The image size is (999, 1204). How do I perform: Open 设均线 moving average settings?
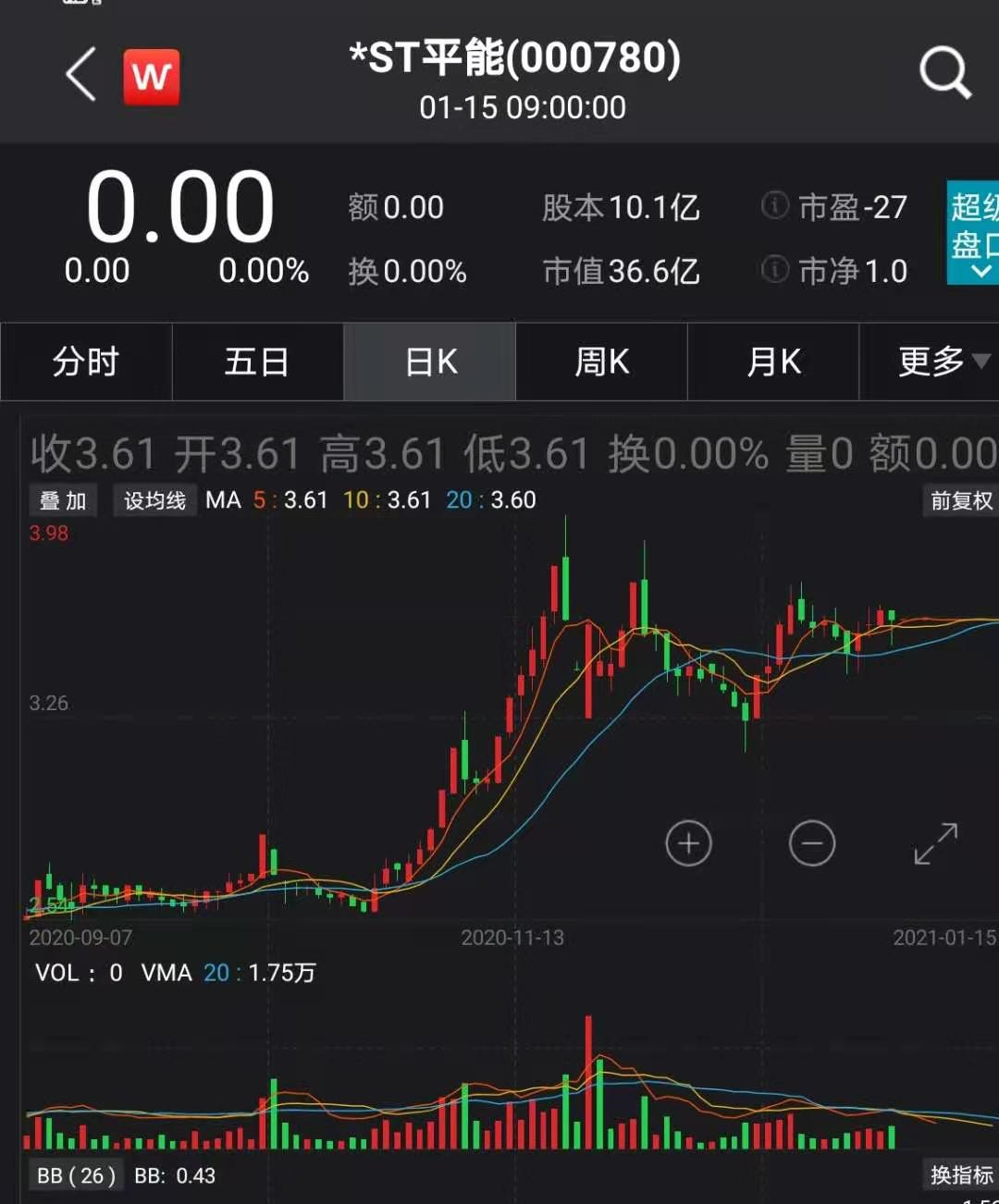pos(154,501)
